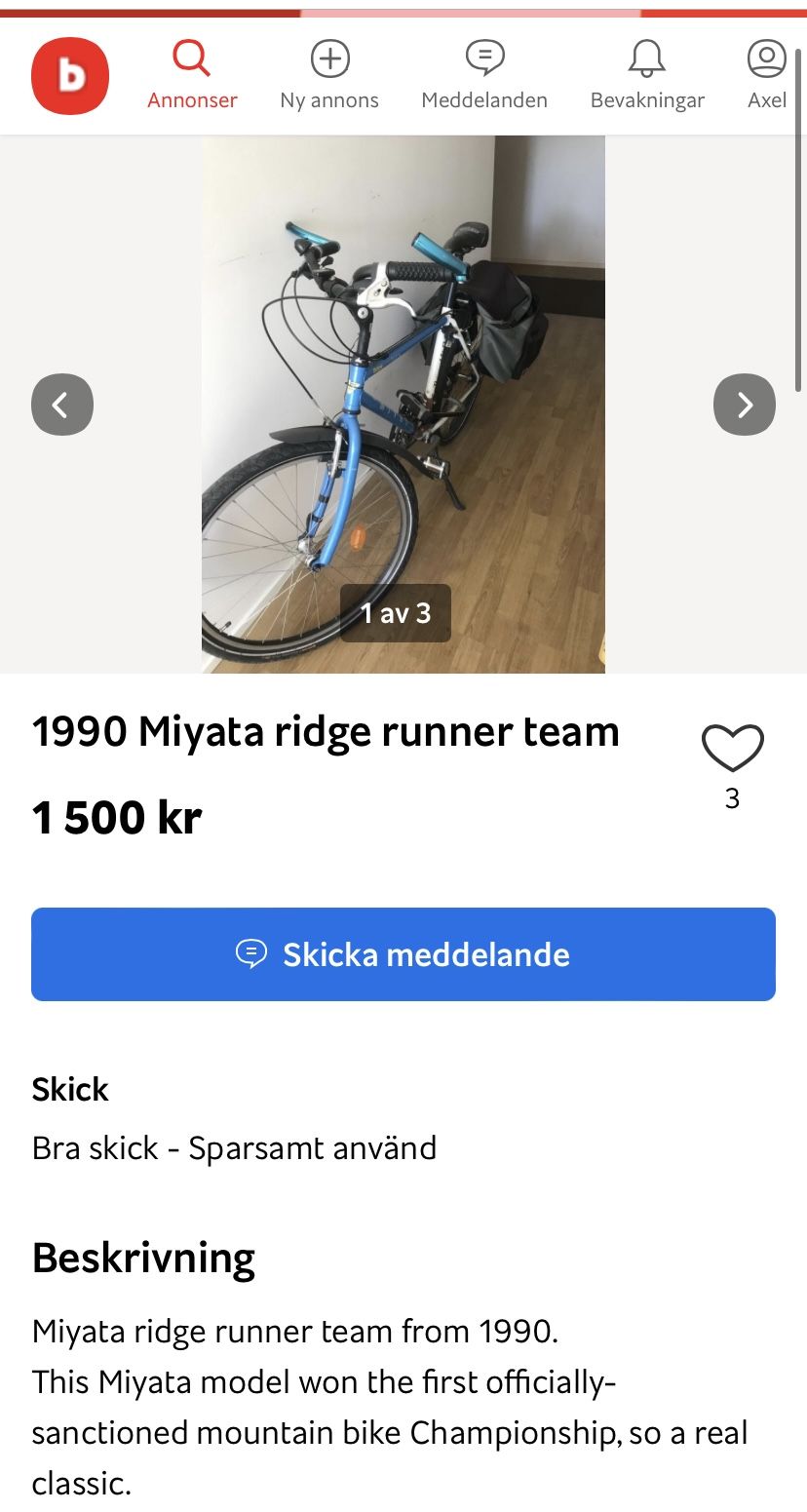Open Bevakningar notifications tab

pyautogui.click(x=647, y=76)
